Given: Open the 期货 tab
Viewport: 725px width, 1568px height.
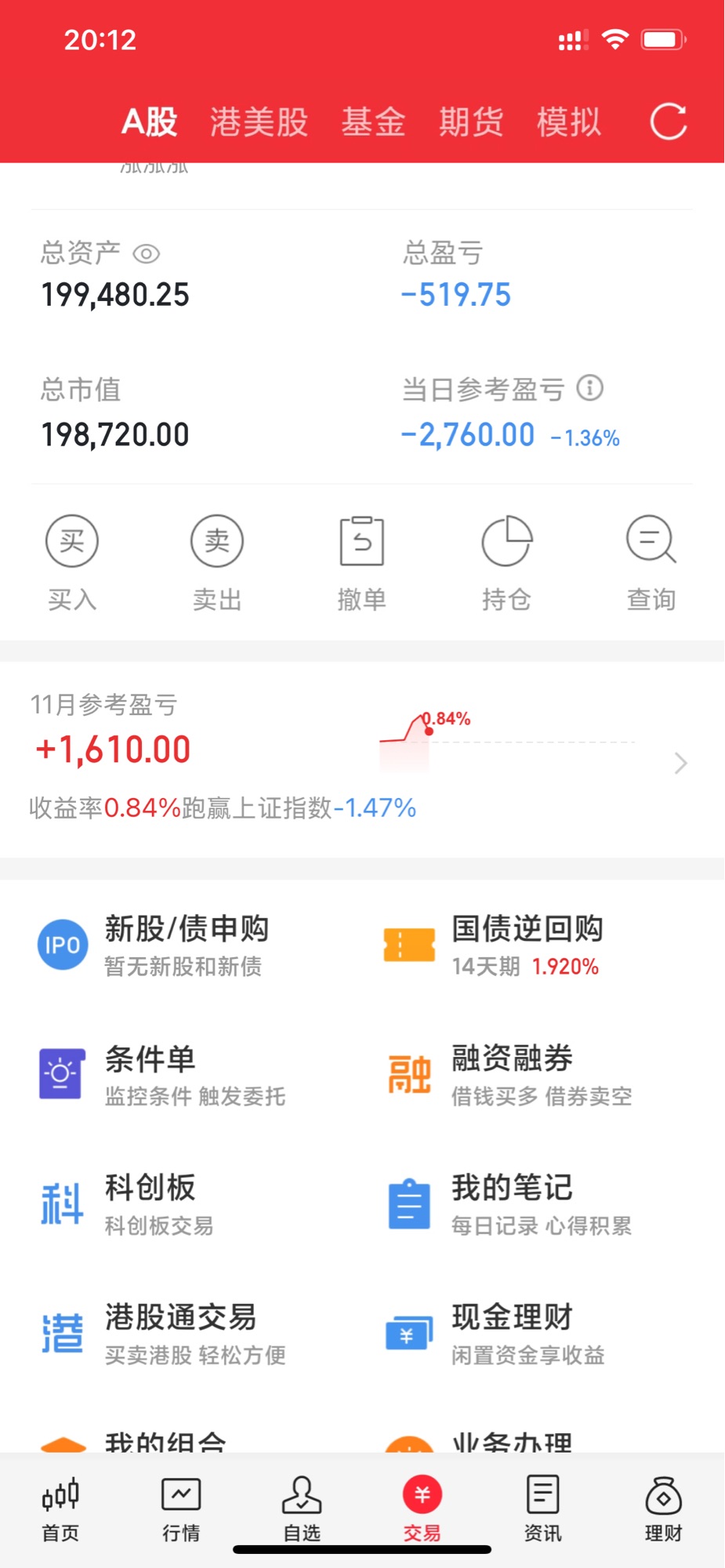Looking at the screenshot, I should pyautogui.click(x=471, y=122).
